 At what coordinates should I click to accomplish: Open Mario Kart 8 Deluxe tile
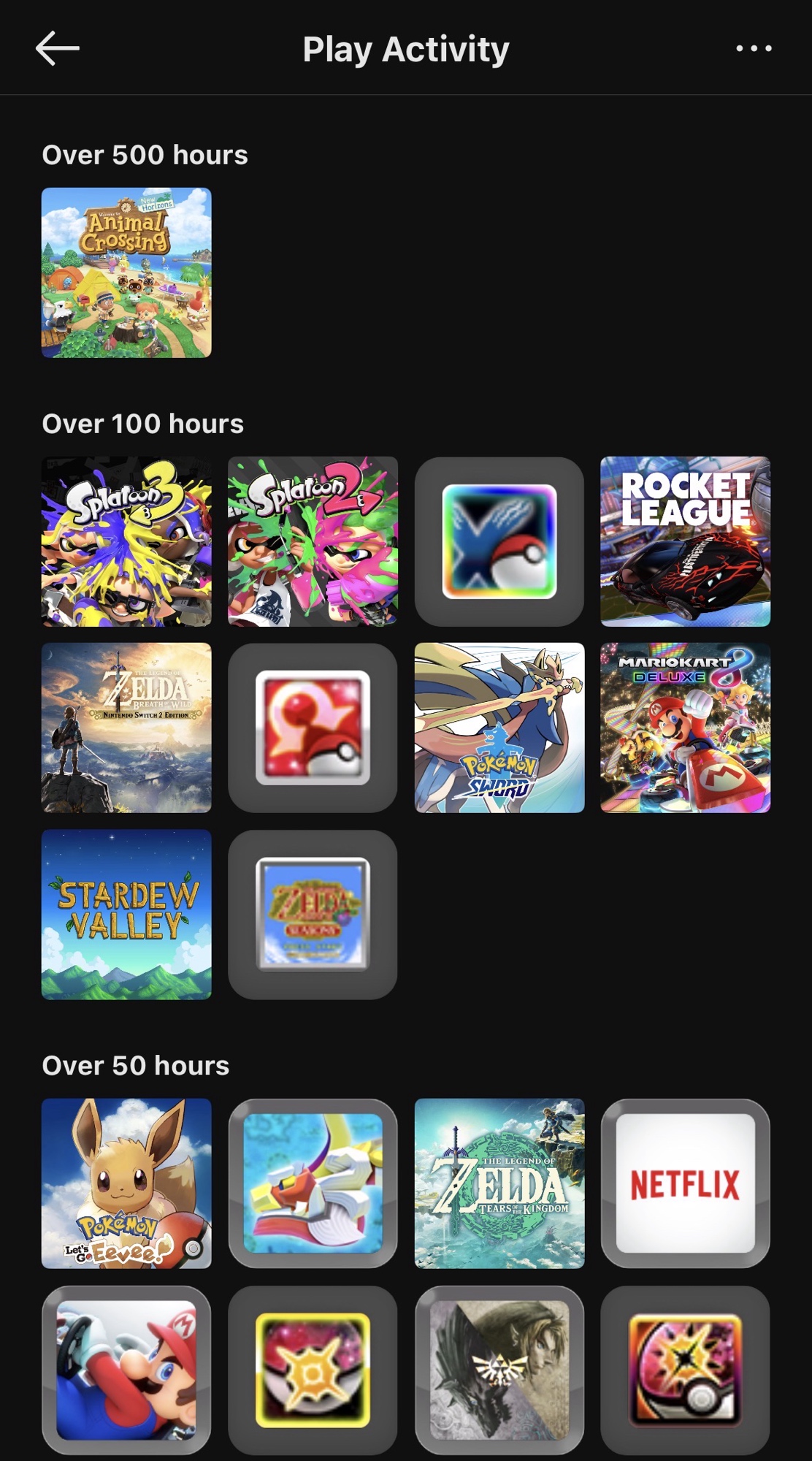(x=685, y=728)
